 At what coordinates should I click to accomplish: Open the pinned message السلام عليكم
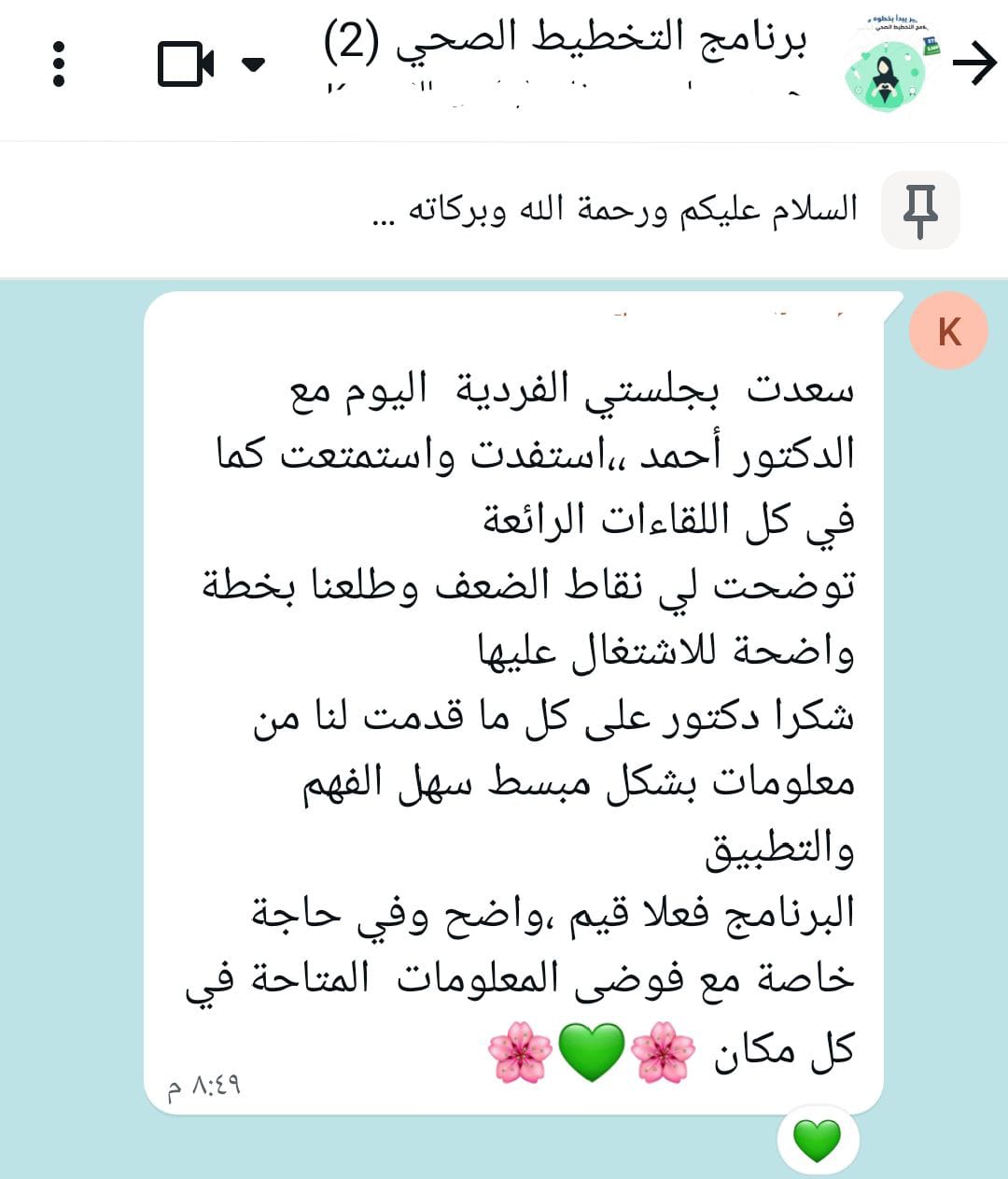[614, 210]
